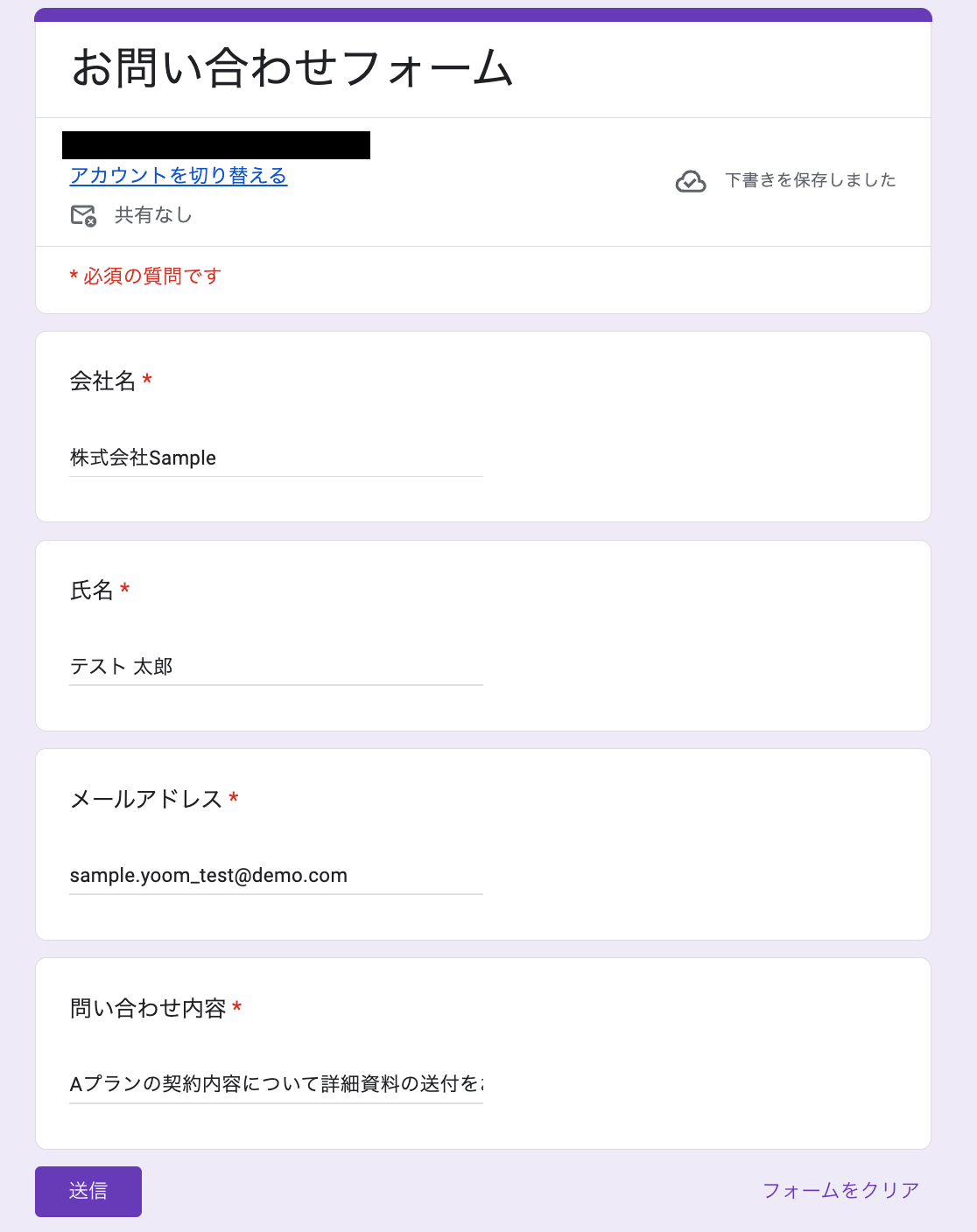977x1232 pixels.
Task: Tap フォームをクリア to reset the form
Action: click(840, 1190)
